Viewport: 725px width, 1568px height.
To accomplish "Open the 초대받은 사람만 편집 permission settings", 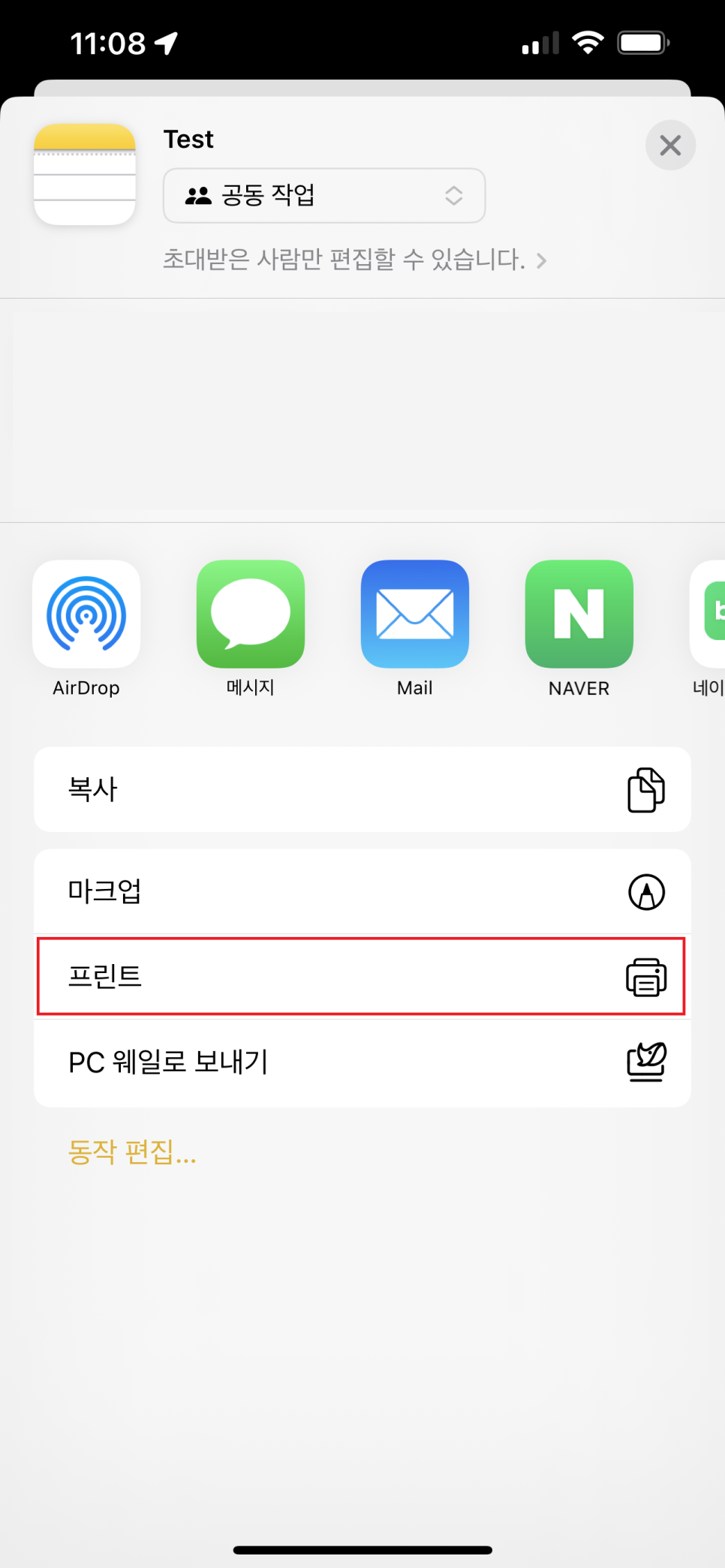I will [355, 260].
